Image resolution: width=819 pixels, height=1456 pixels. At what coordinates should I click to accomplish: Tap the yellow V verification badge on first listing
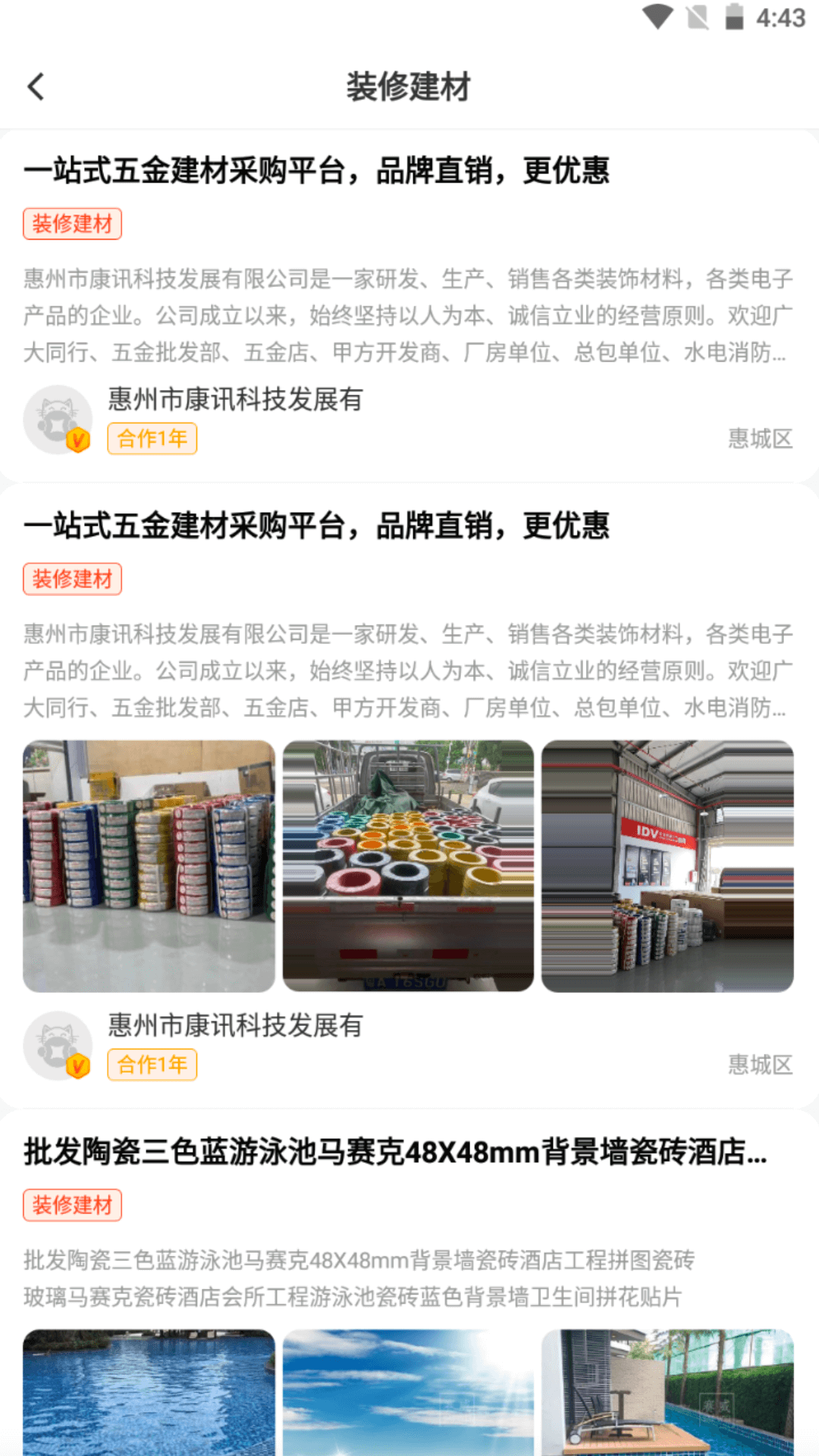78,438
